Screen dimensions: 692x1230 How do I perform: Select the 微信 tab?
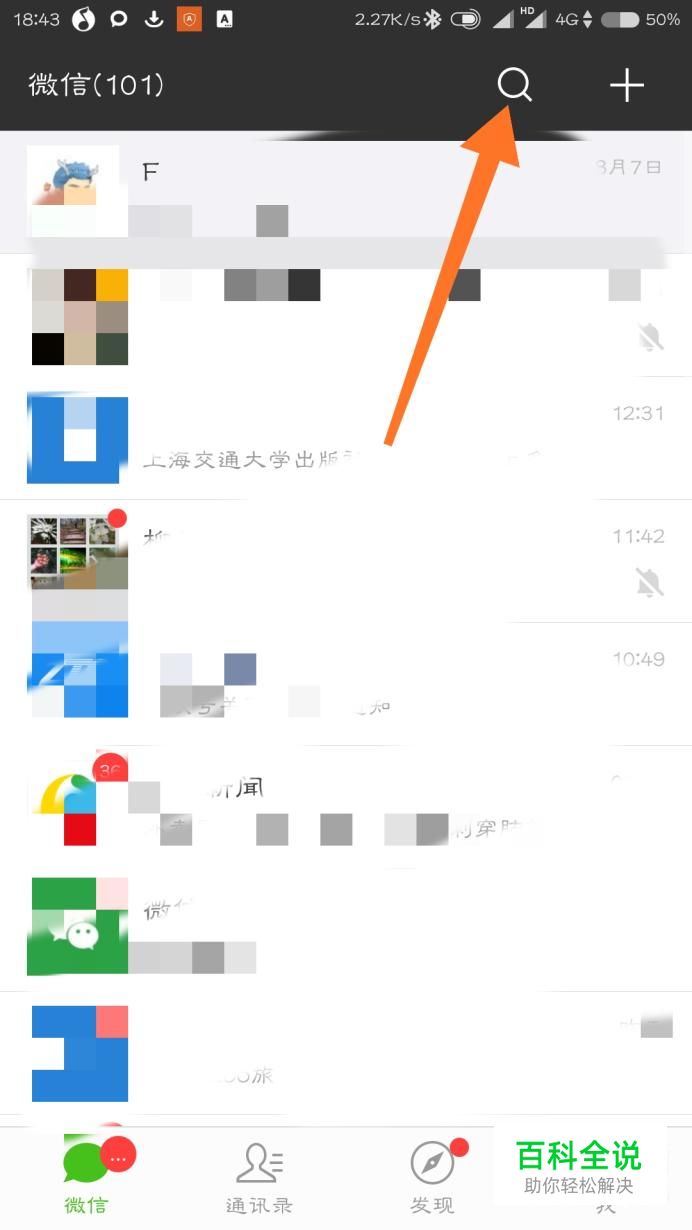click(x=86, y=1177)
